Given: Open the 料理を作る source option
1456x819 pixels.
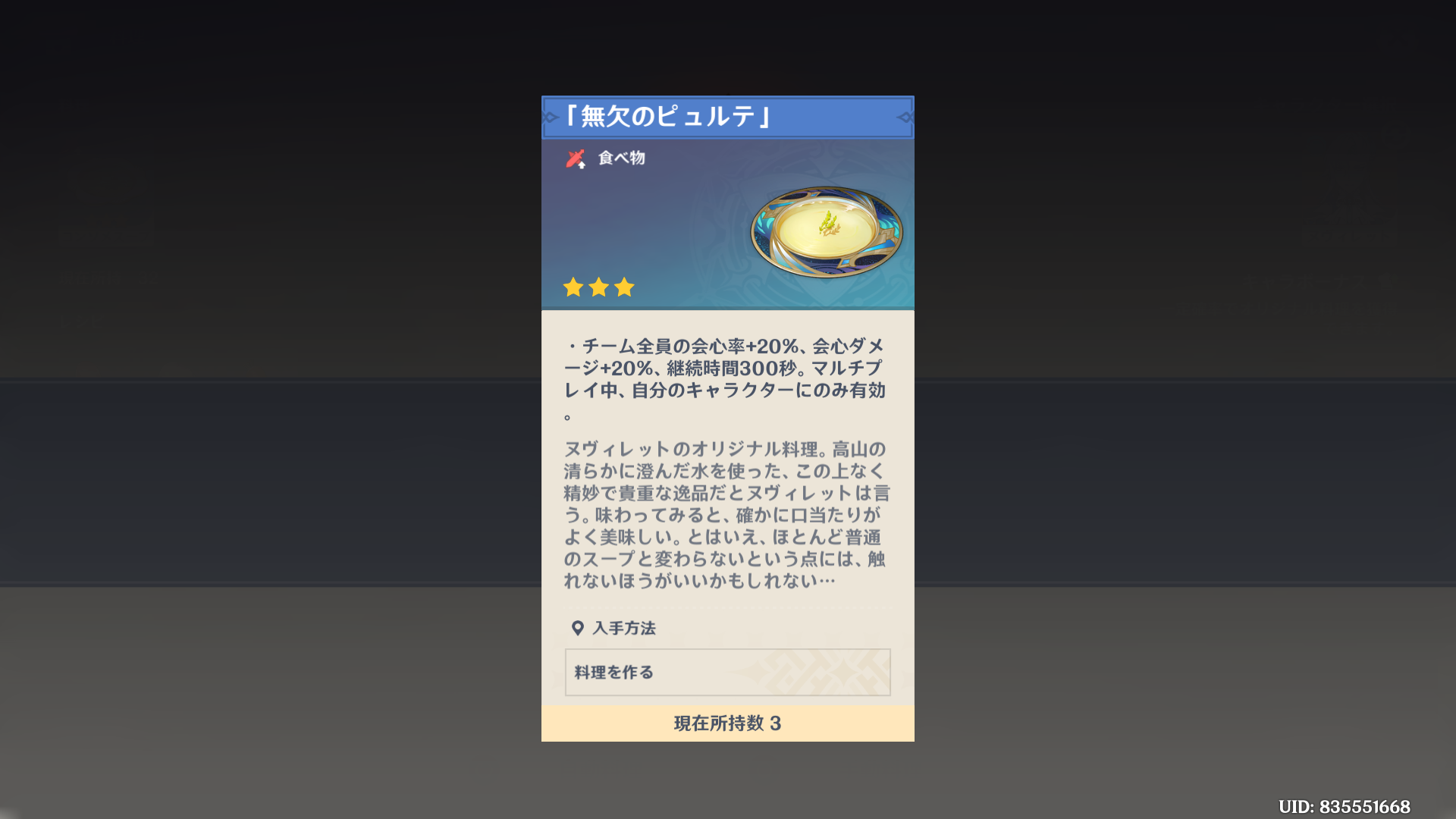Looking at the screenshot, I should pos(726,672).
